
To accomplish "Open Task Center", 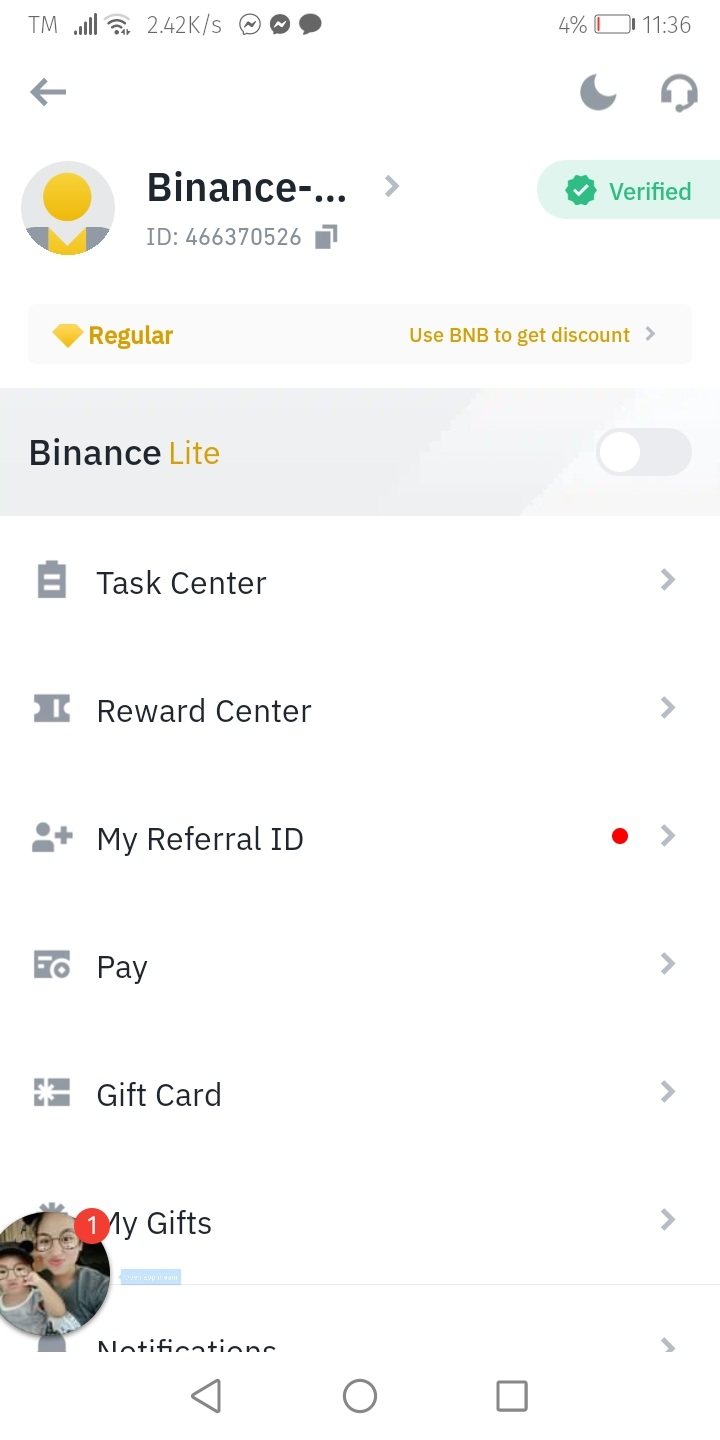I will (360, 582).
